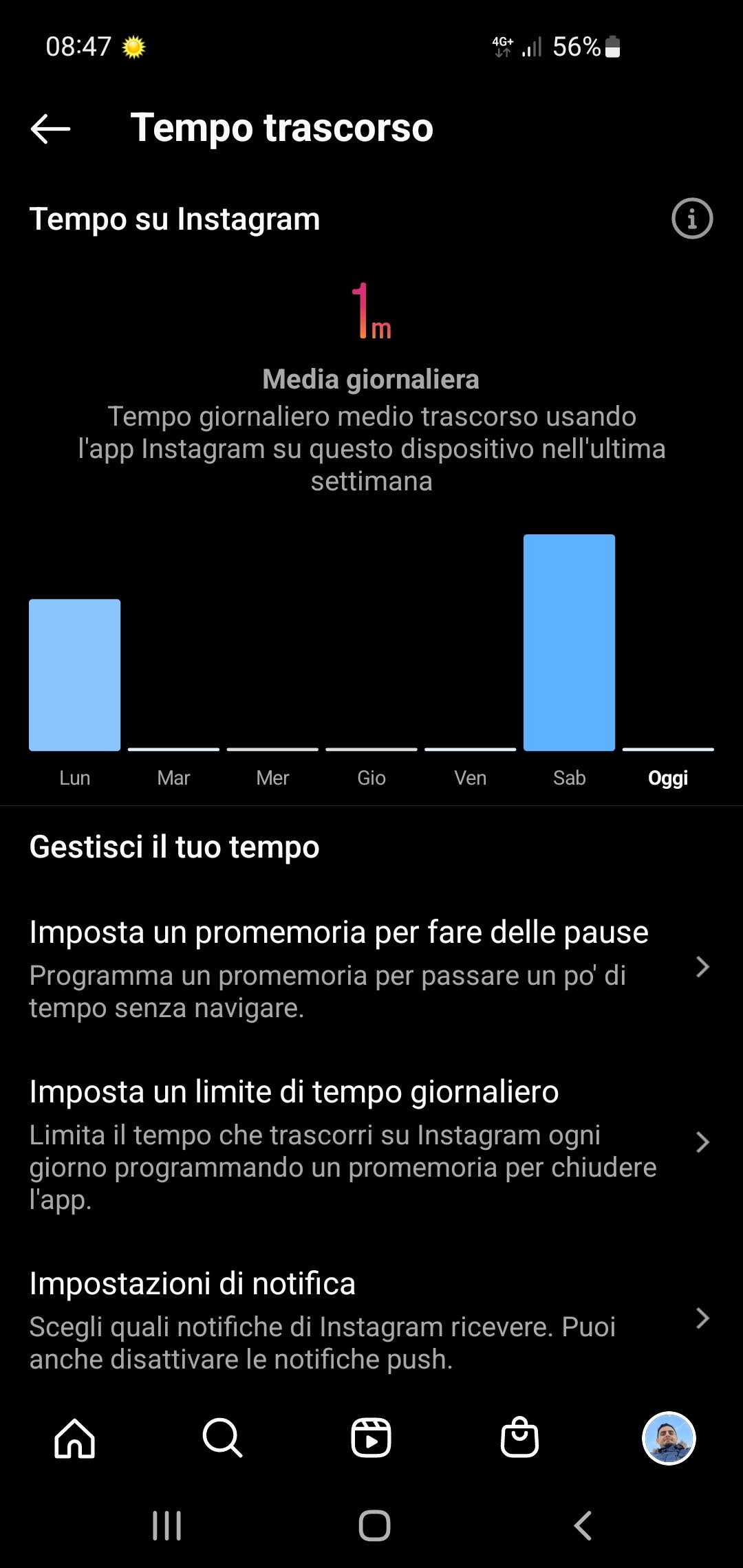Switch to the Home tab
The image size is (743, 1568).
(74, 1438)
